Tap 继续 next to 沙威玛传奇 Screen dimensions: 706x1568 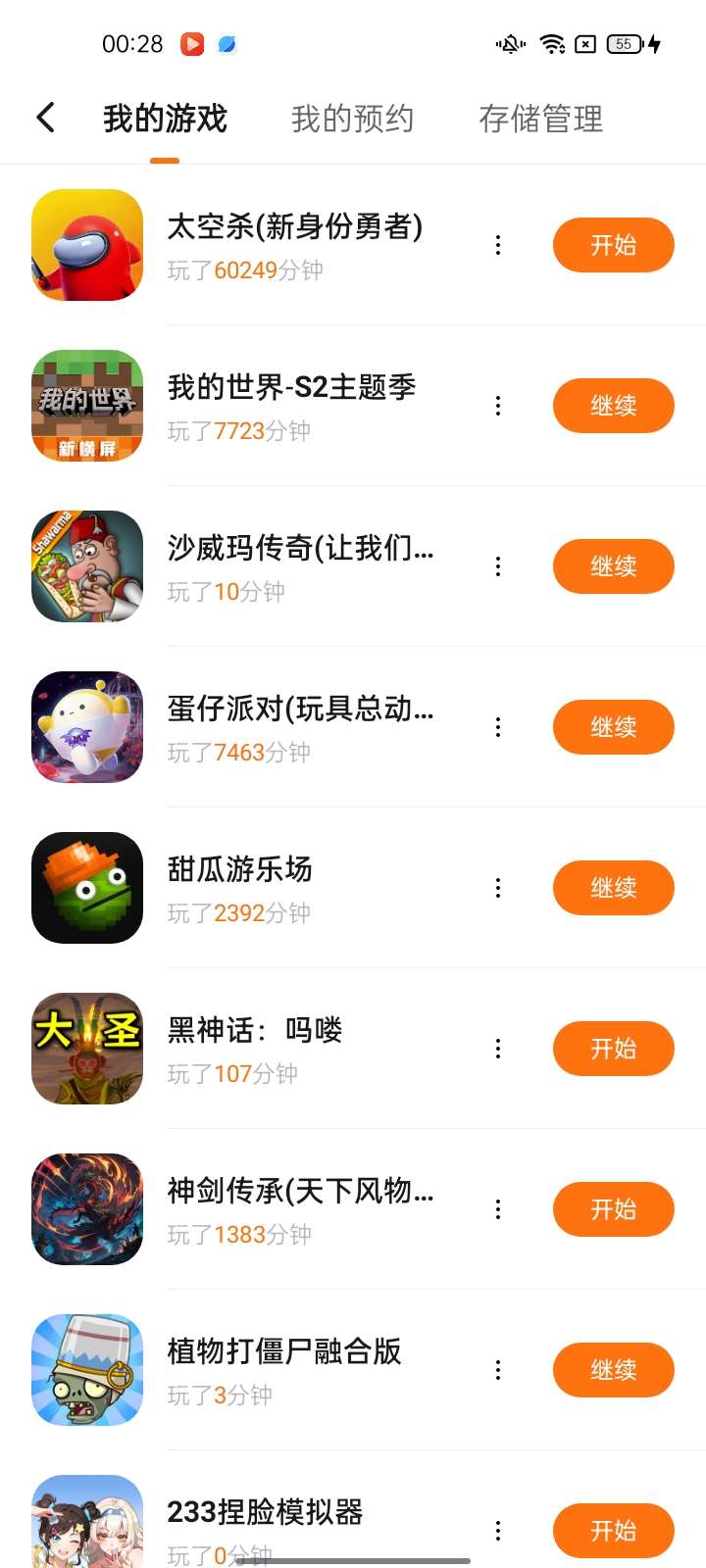tap(613, 566)
